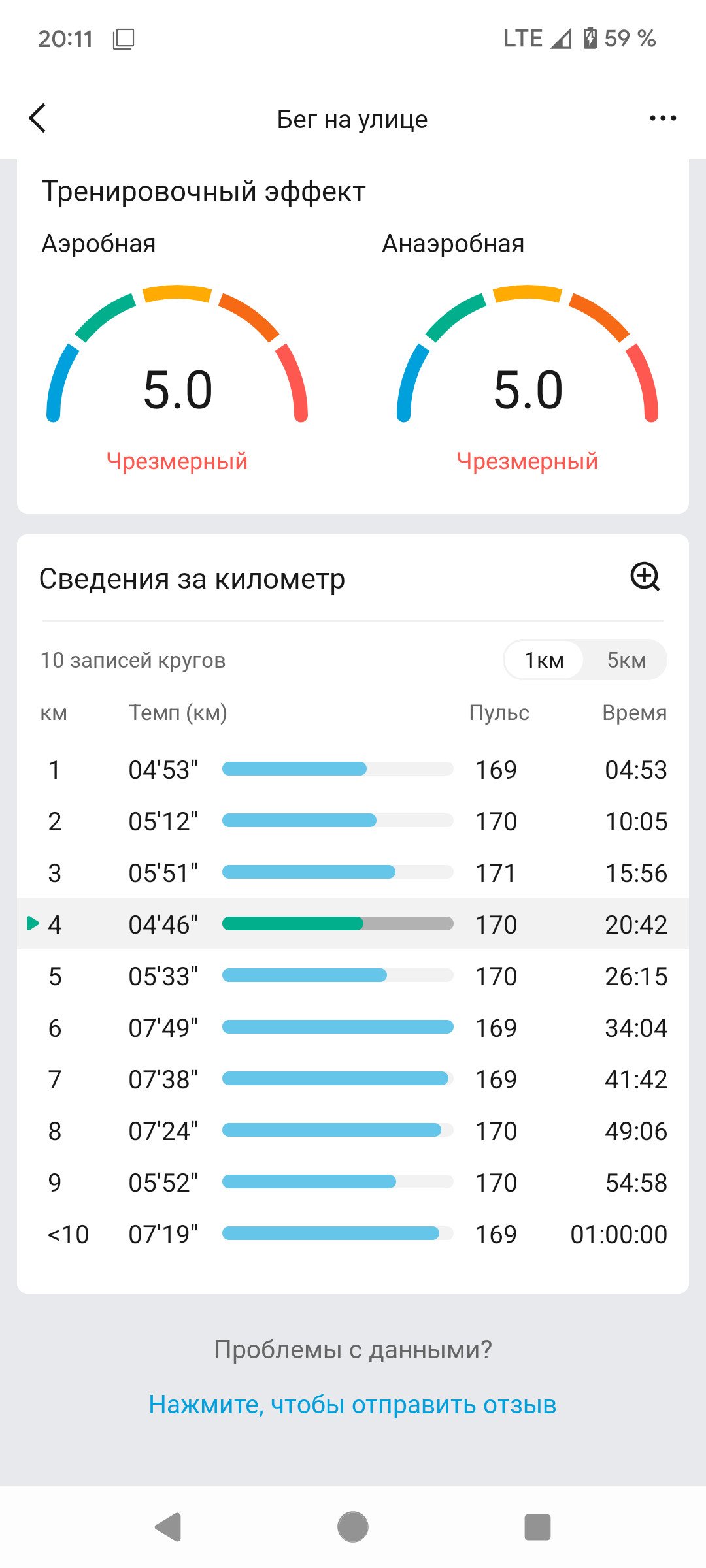Open recent apps from navigation bar
The width and height of the screenshot is (706, 1568).
pyautogui.click(x=537, y=1527)
